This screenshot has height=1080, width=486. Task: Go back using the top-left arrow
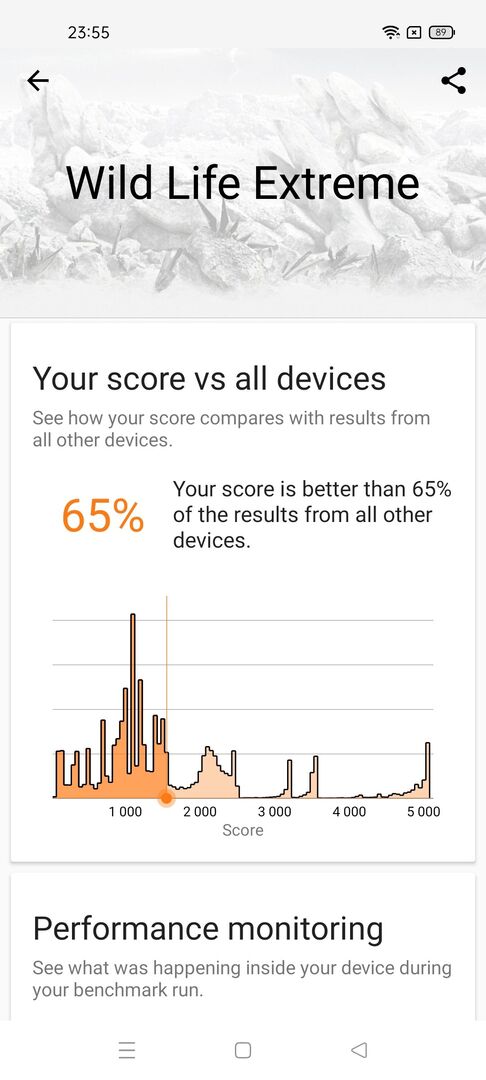tap(38, 81)
